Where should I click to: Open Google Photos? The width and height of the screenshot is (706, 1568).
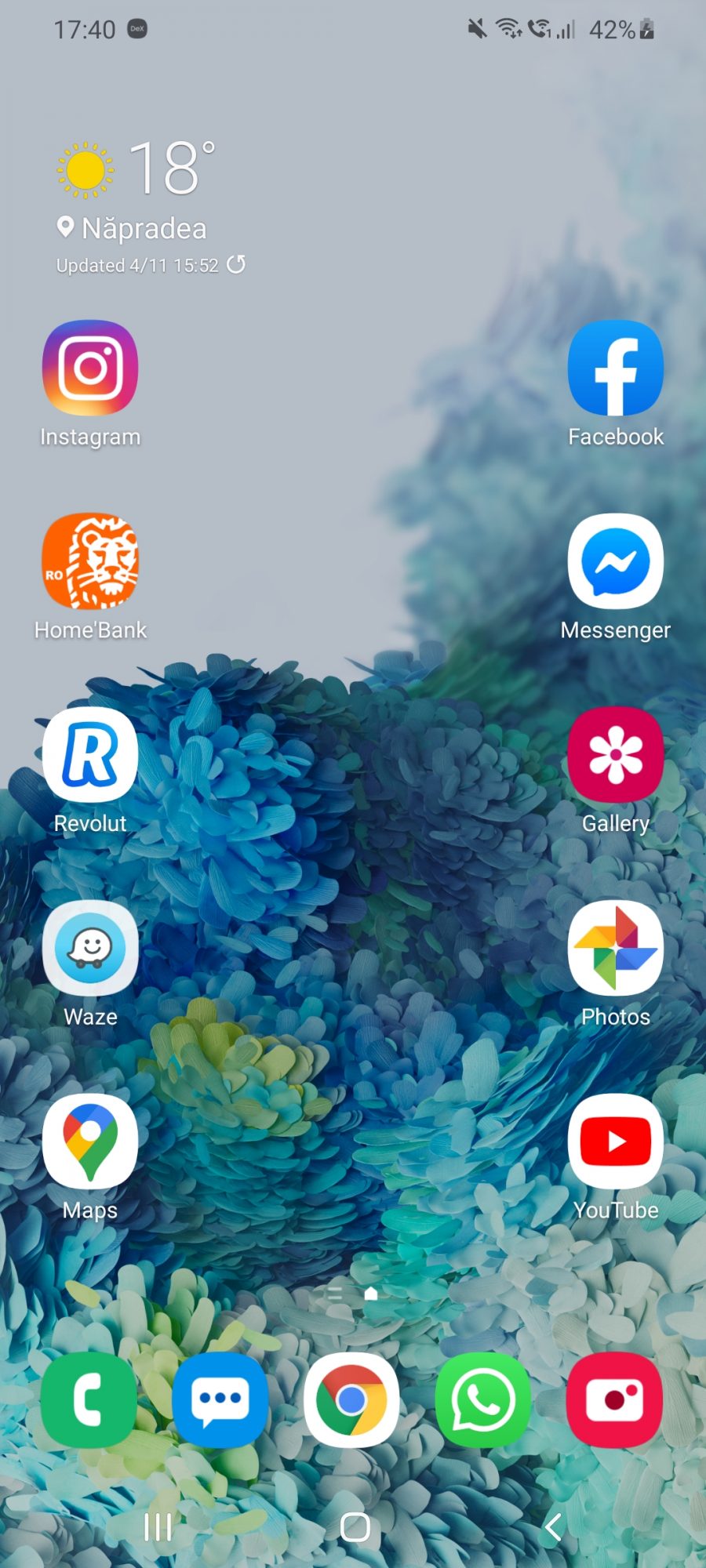coord(615,949)
